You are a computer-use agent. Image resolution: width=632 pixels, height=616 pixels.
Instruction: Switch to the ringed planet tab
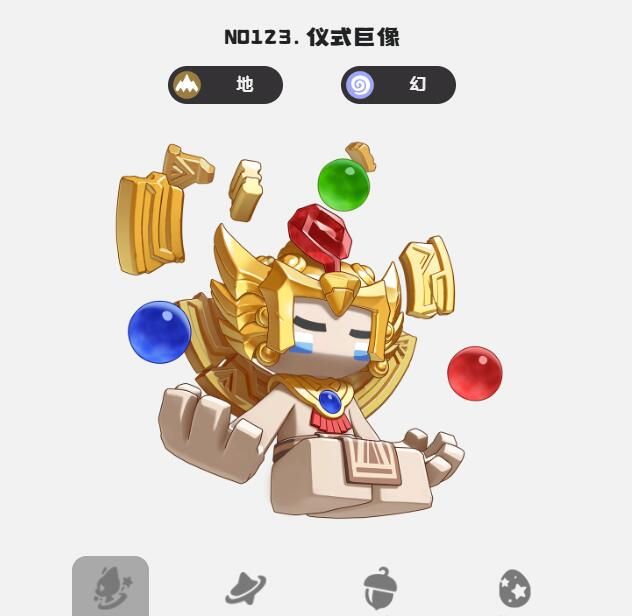245,589
